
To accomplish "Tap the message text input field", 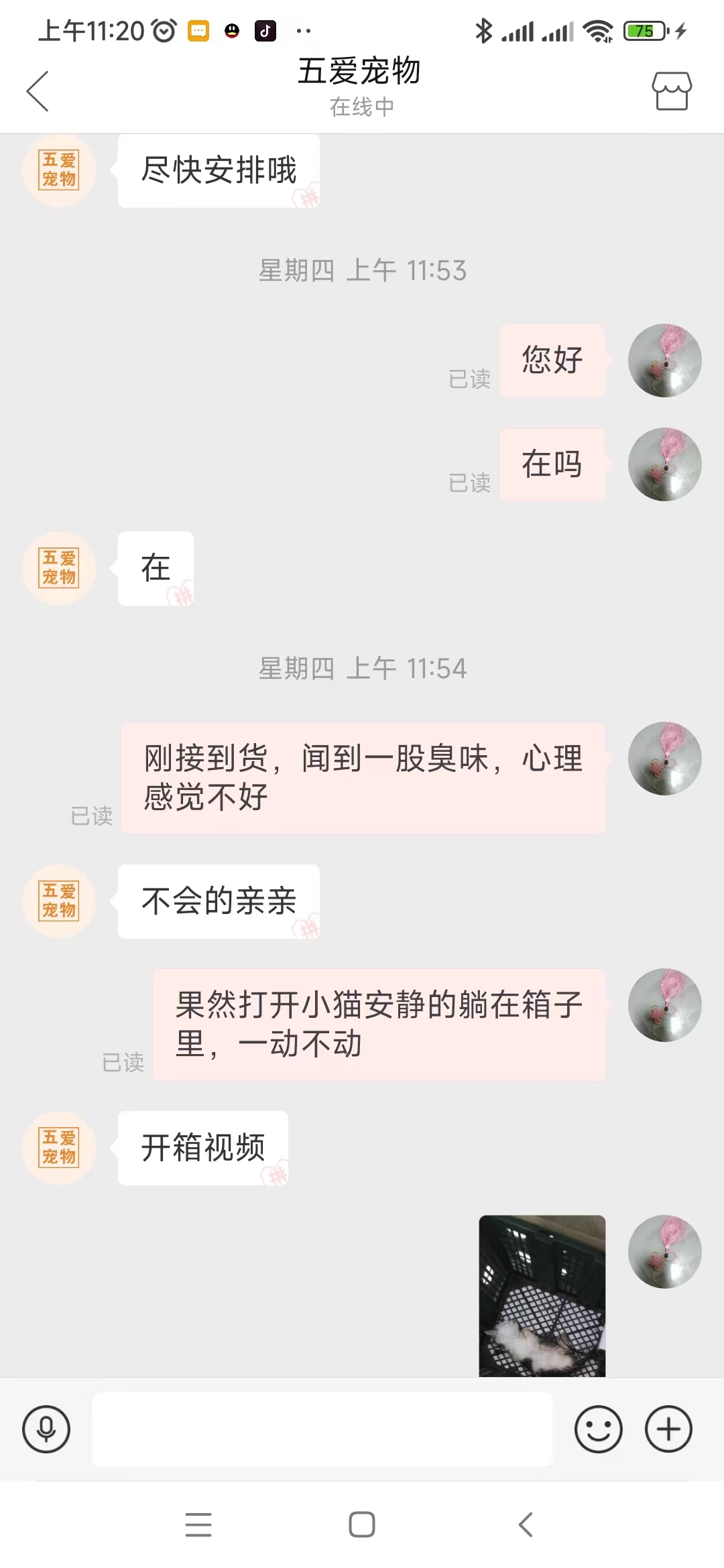I will (x=322, y=1428).
